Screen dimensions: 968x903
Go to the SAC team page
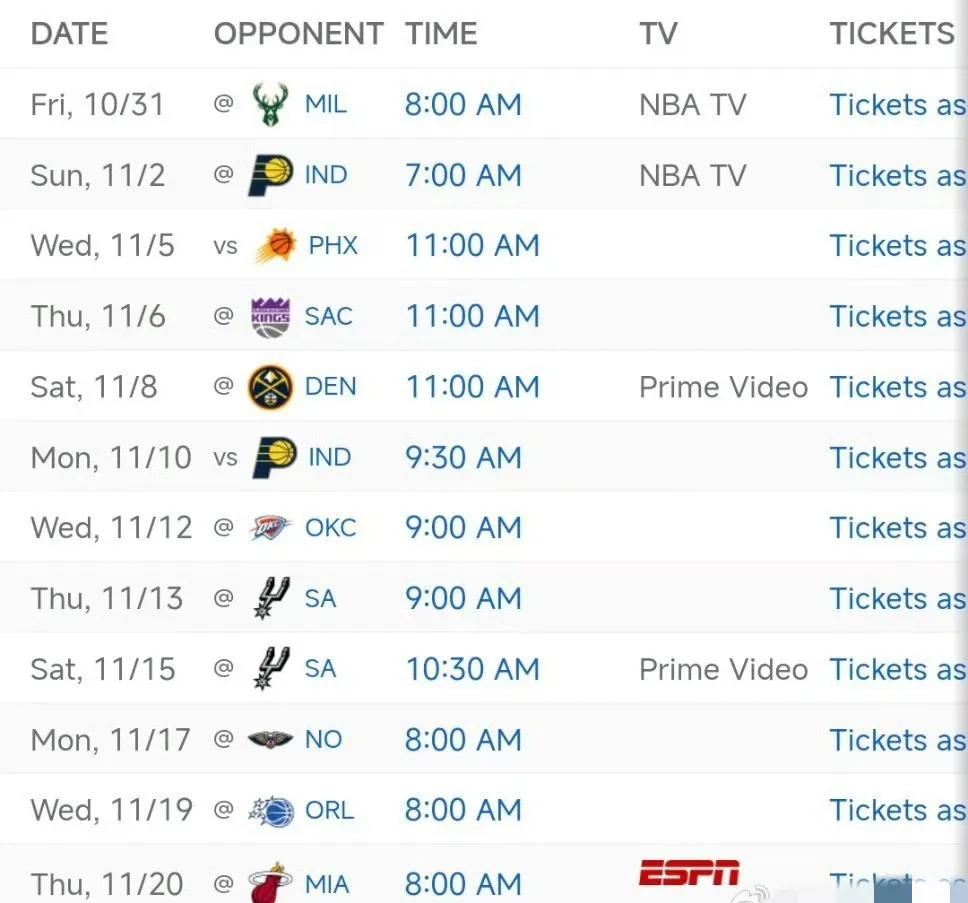click(x=328, y=317)
